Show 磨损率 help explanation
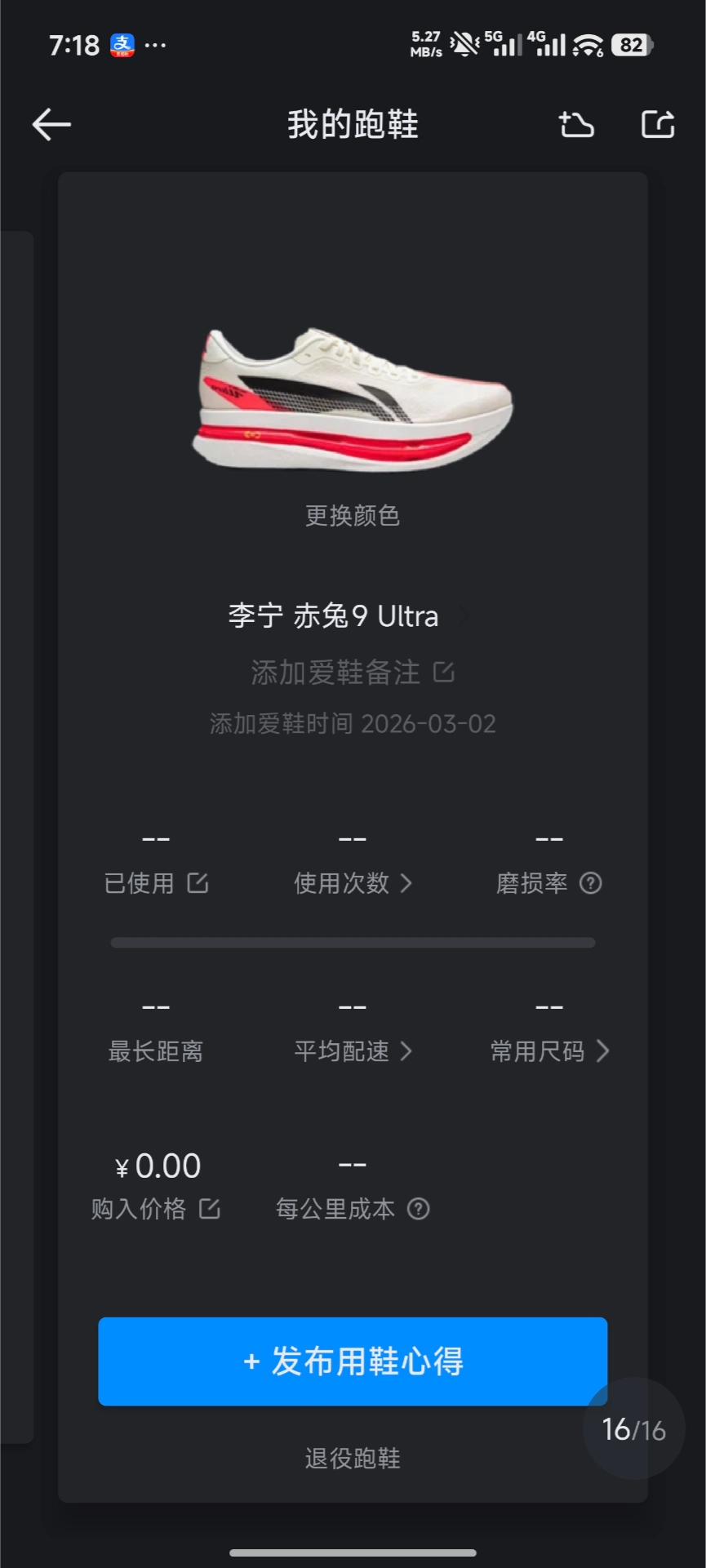This screenshot has height=1568, width=706. click(591, 883)
